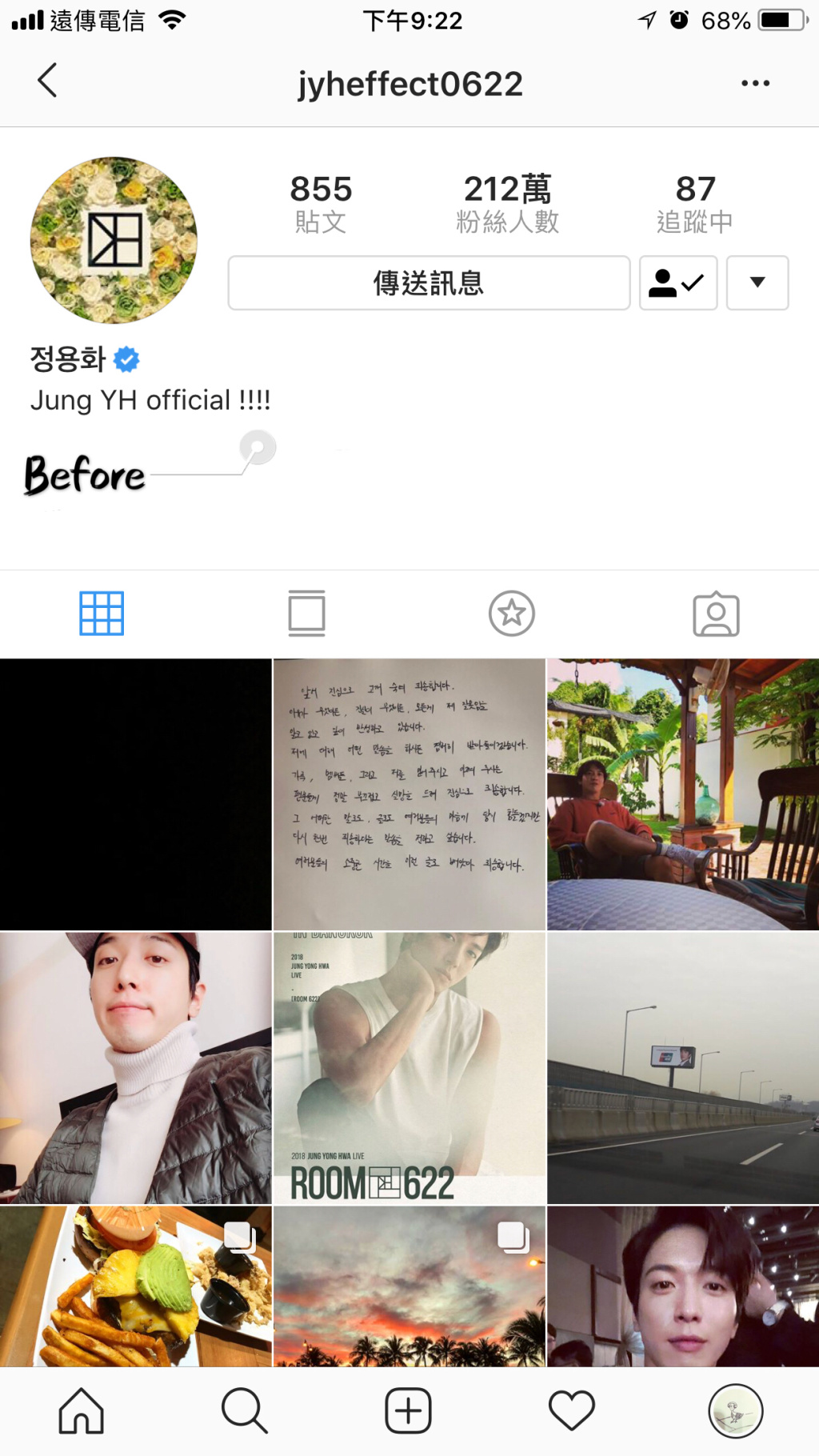Tap the 傳送訊息 message button
Screen dimensions: 819x1456
429,283
